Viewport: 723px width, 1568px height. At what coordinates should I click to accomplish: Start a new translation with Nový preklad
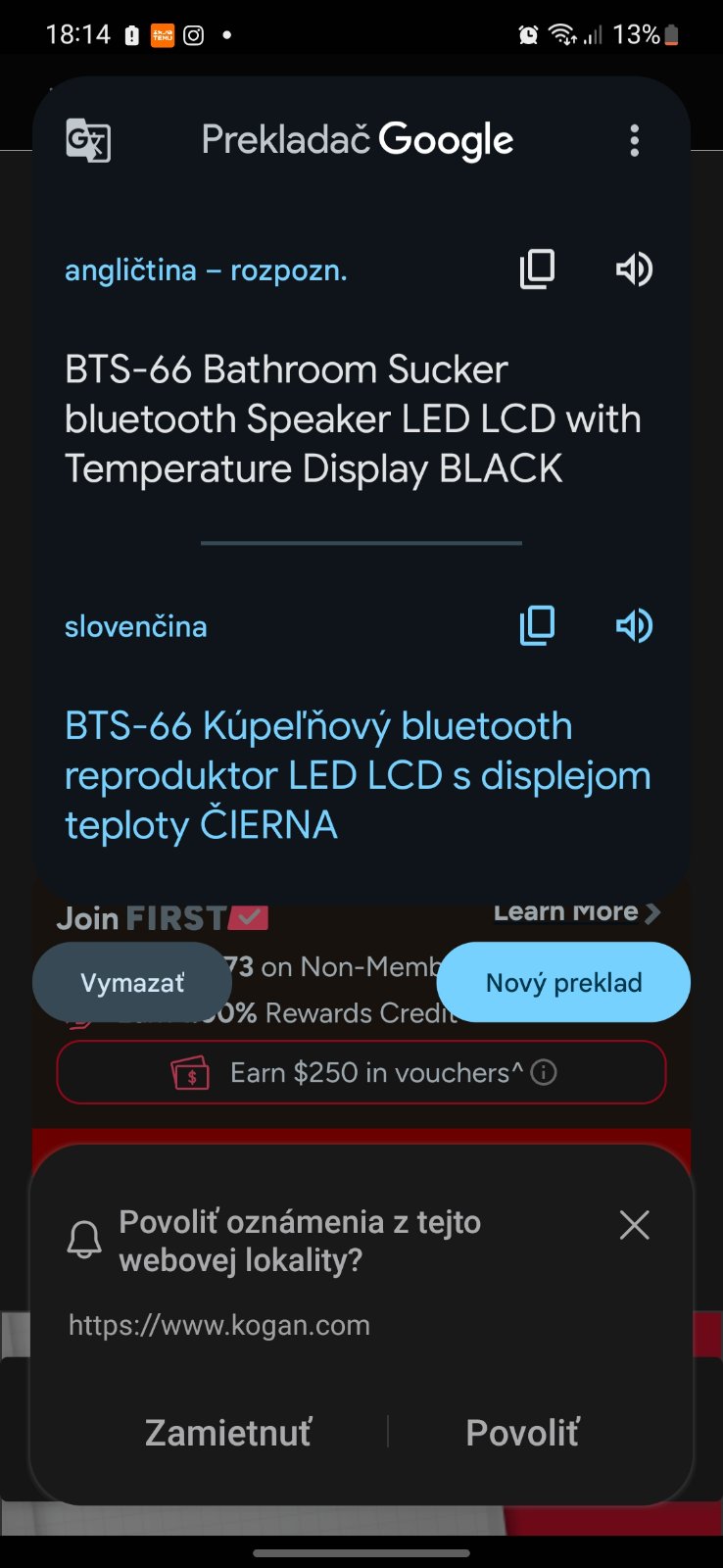(x=563, y=982)
